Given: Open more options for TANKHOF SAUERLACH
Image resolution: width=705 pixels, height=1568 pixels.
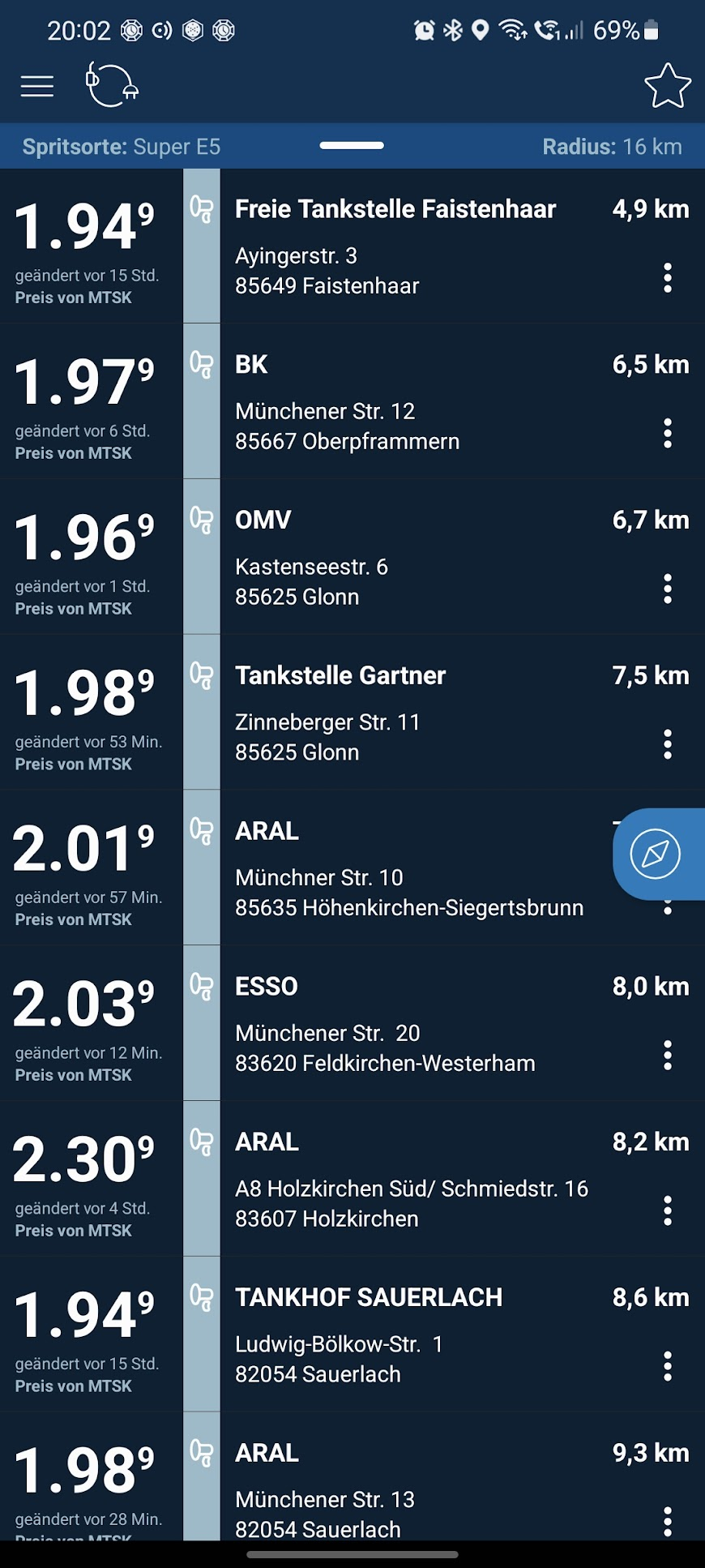Looking at the screenshot, I should pos(668,1366).
